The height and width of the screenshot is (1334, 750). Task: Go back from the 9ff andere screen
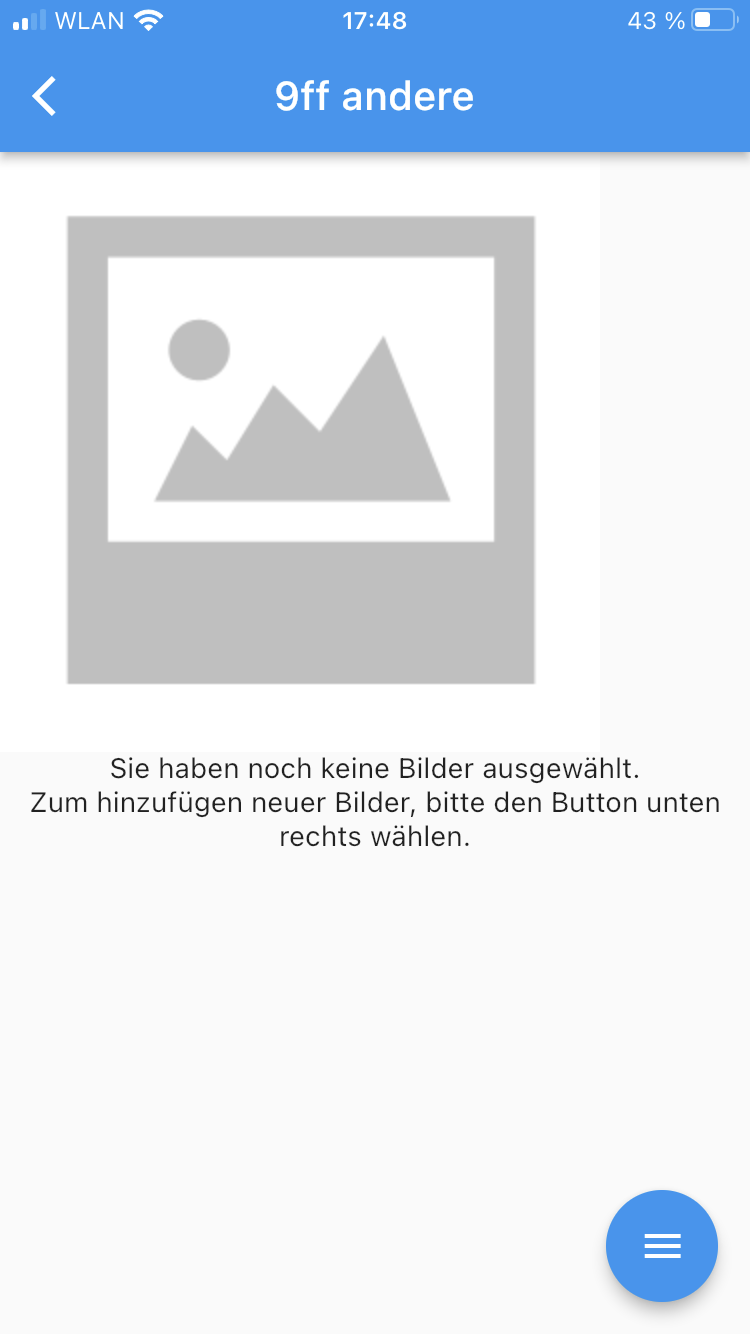point(45,97)
